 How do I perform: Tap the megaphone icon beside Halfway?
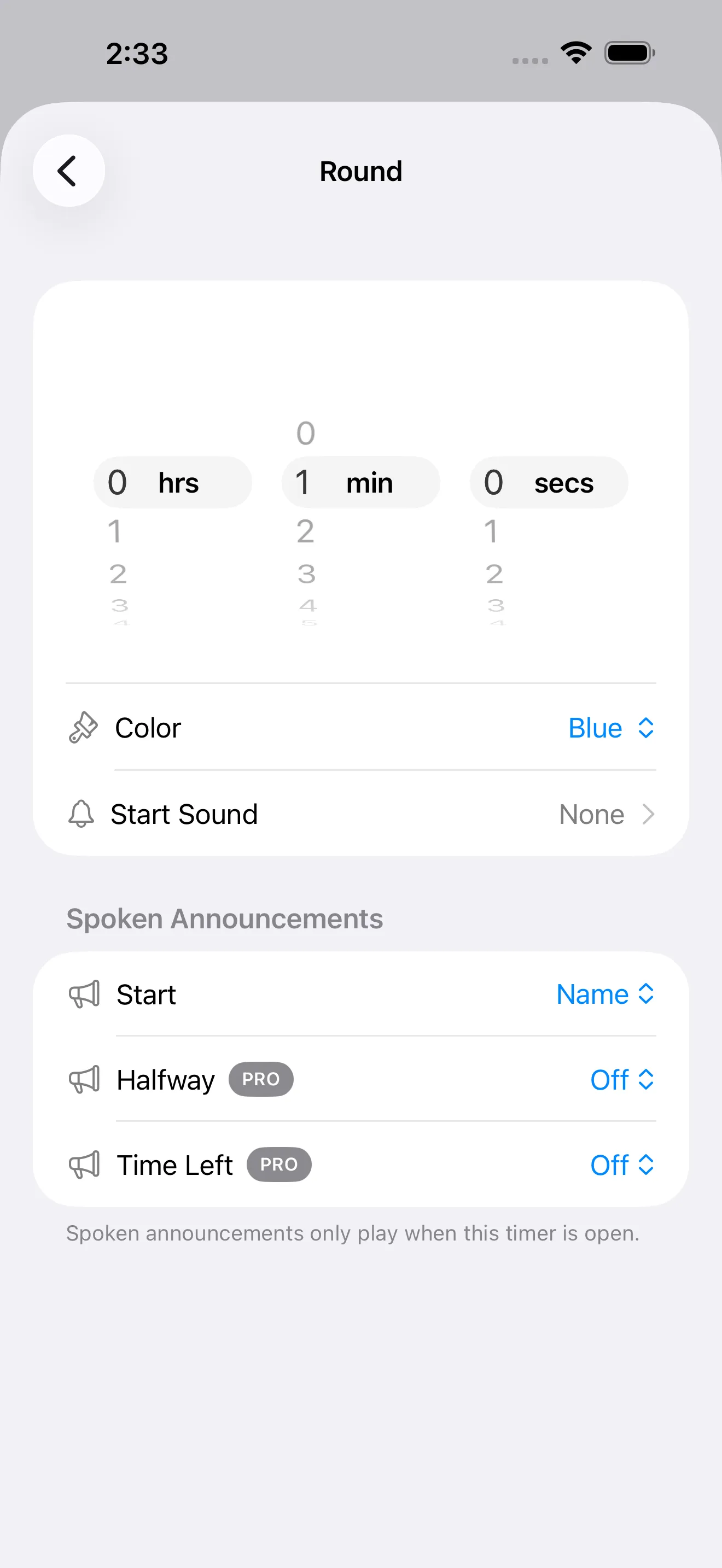tap(86, 1079)
